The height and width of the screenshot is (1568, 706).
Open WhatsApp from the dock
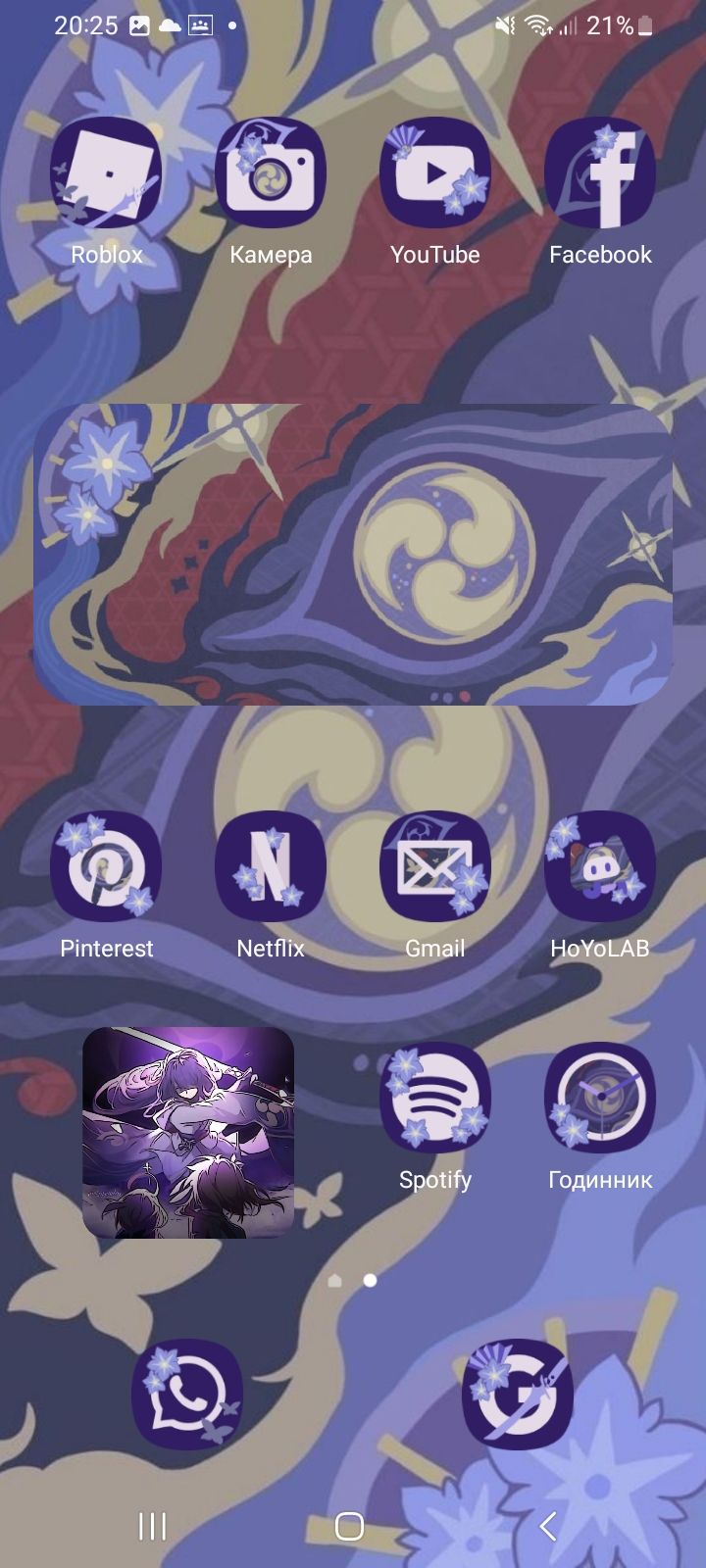(x=187, y=1394)
